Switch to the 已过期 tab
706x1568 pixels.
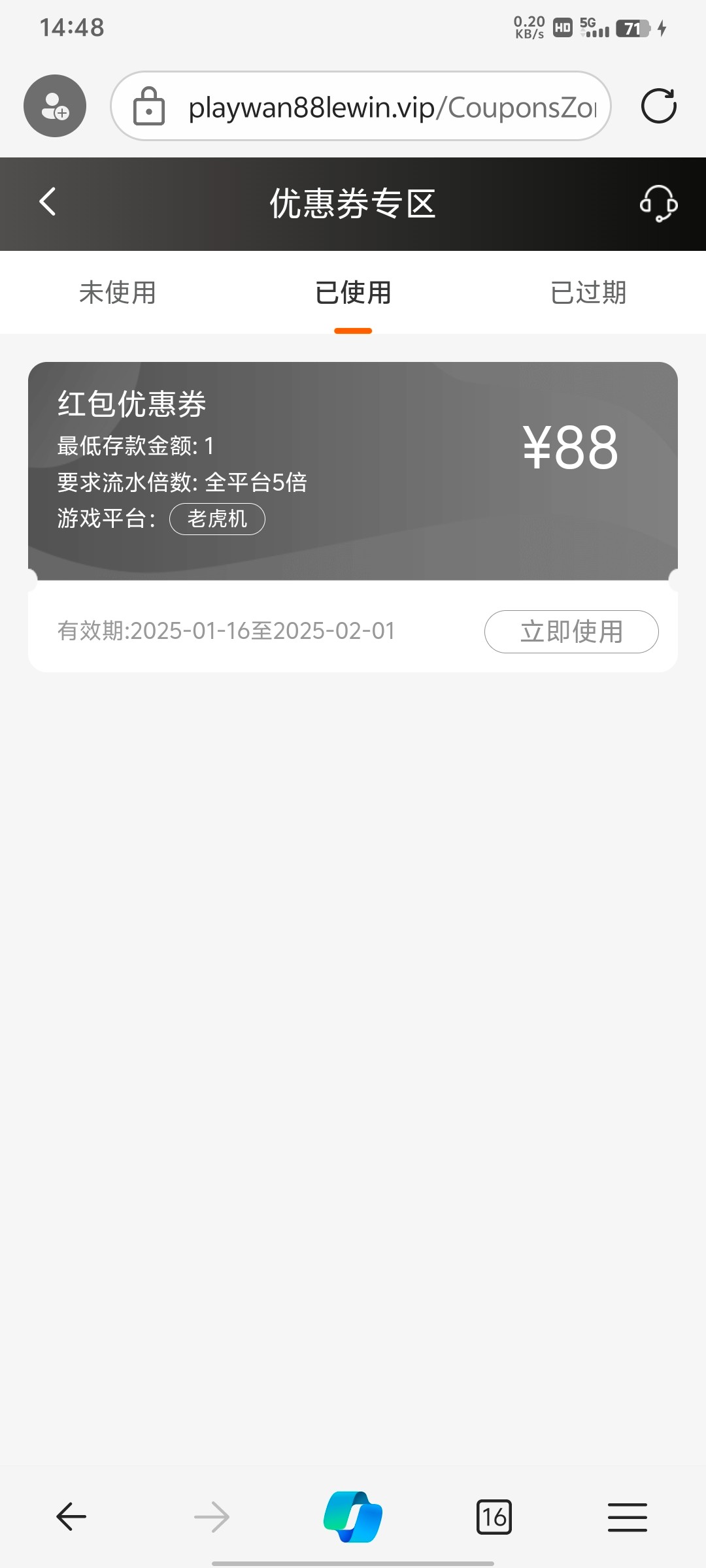pos(588,293)
